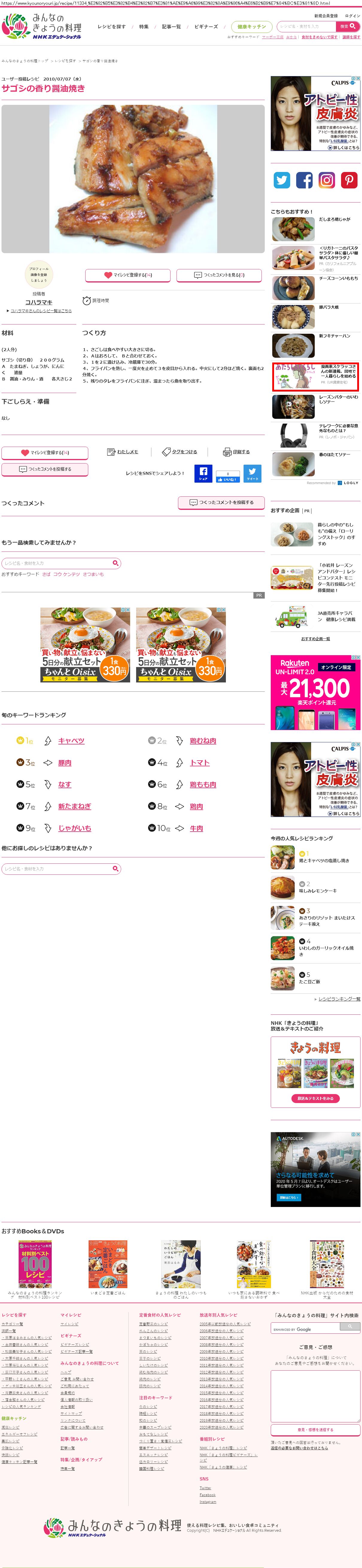Go to the 特集 section
Screen dimensions: 362x1568
click(x=143, y=27)
